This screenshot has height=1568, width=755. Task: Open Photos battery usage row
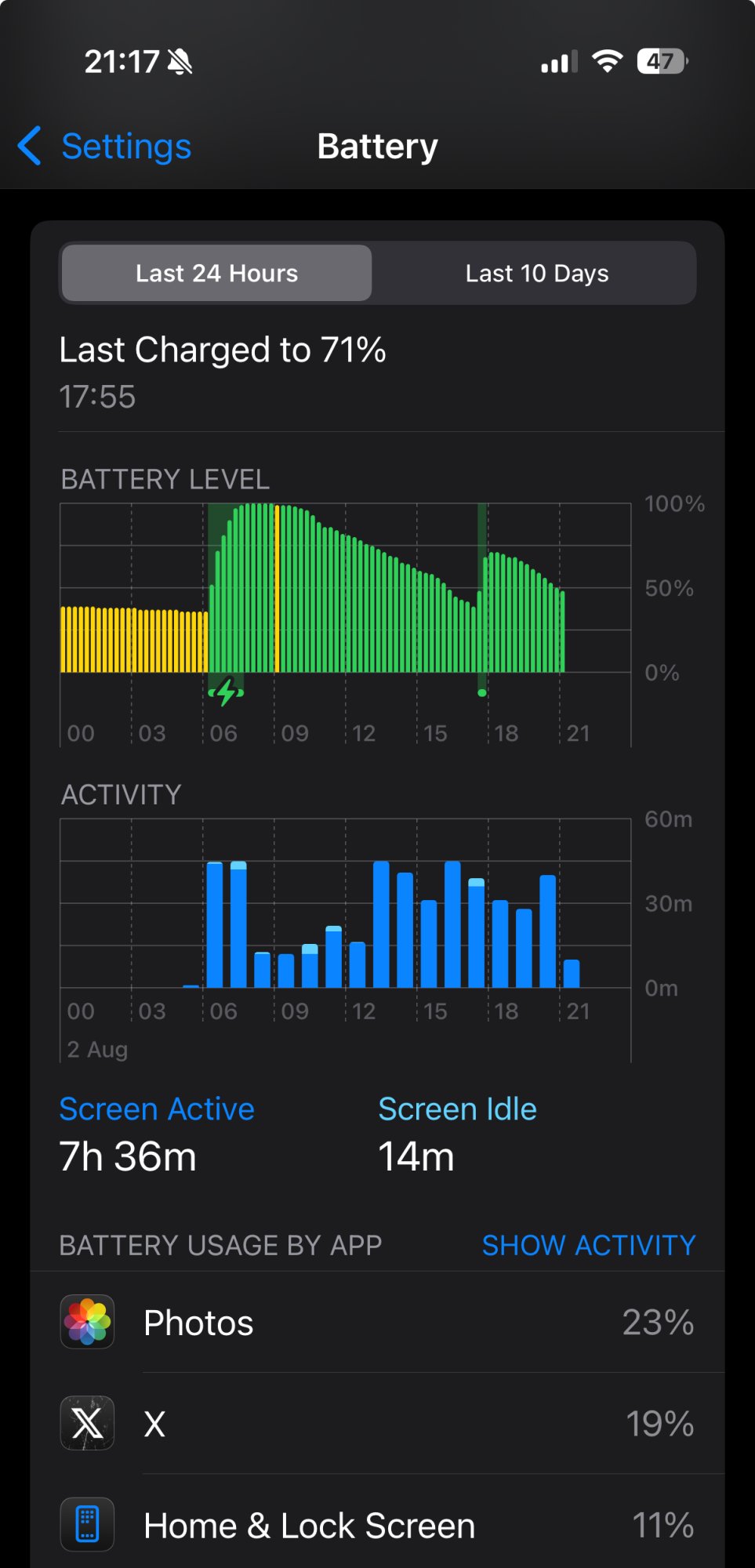point(377,1322)
